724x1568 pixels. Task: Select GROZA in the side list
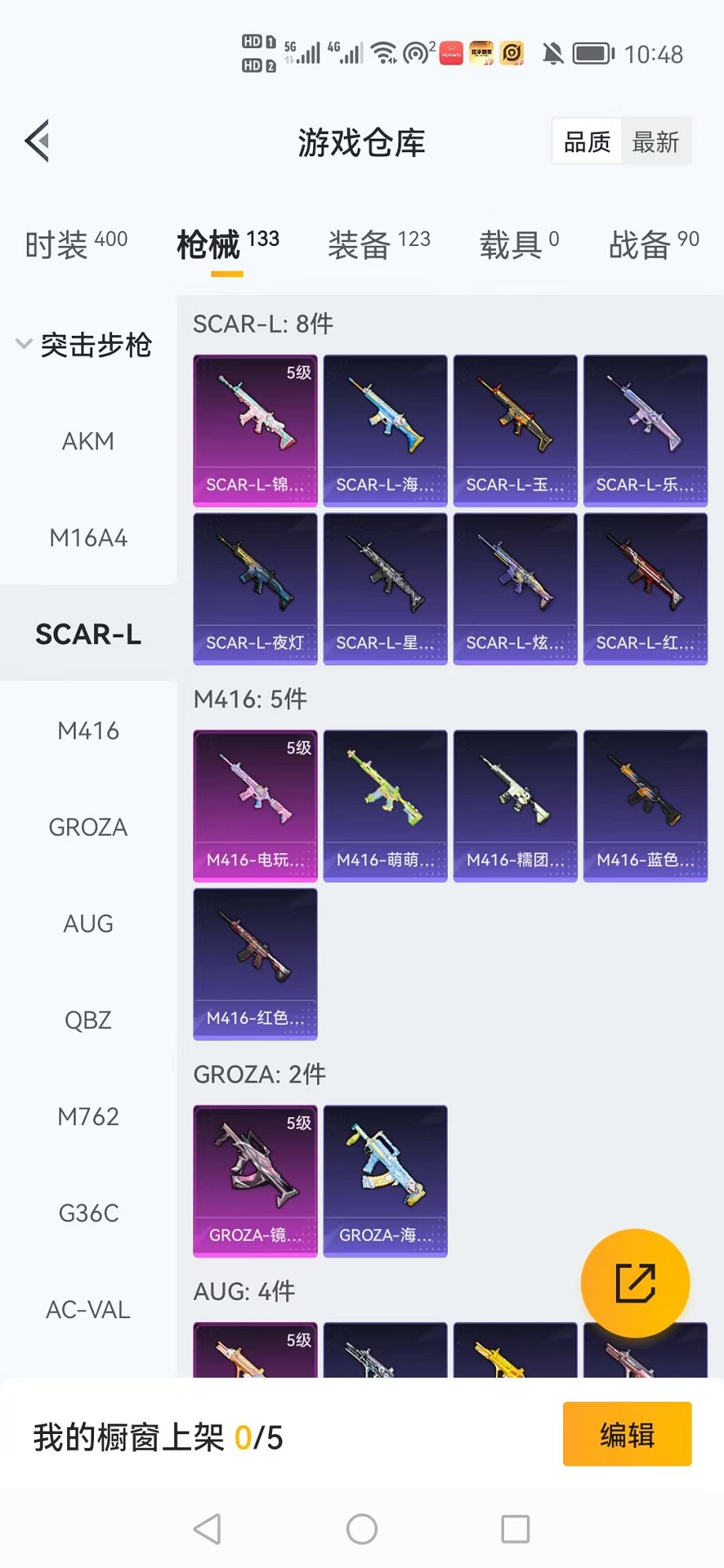pyautogui.click(x=88, y=827)
